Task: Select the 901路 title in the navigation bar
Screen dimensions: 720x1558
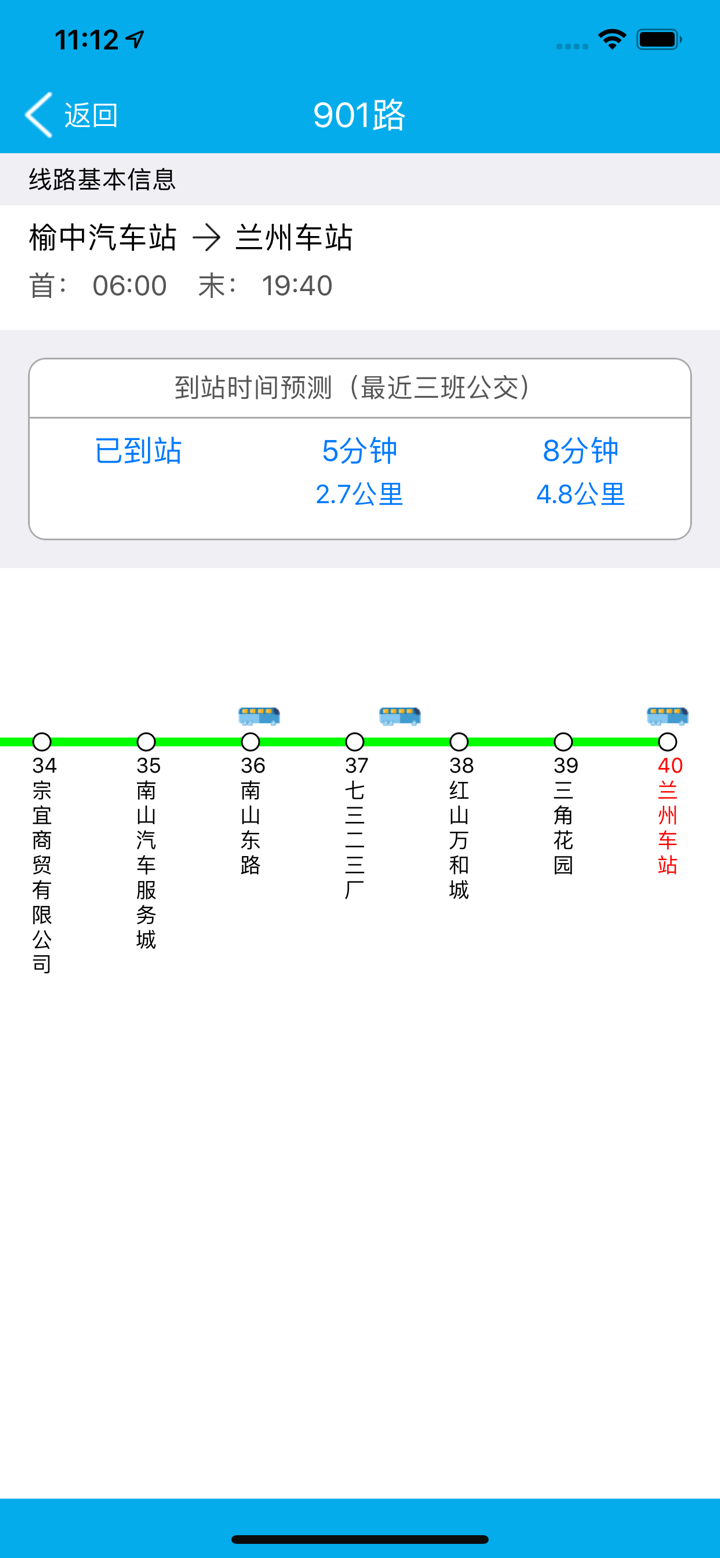Action: click(x=358, y=114)
